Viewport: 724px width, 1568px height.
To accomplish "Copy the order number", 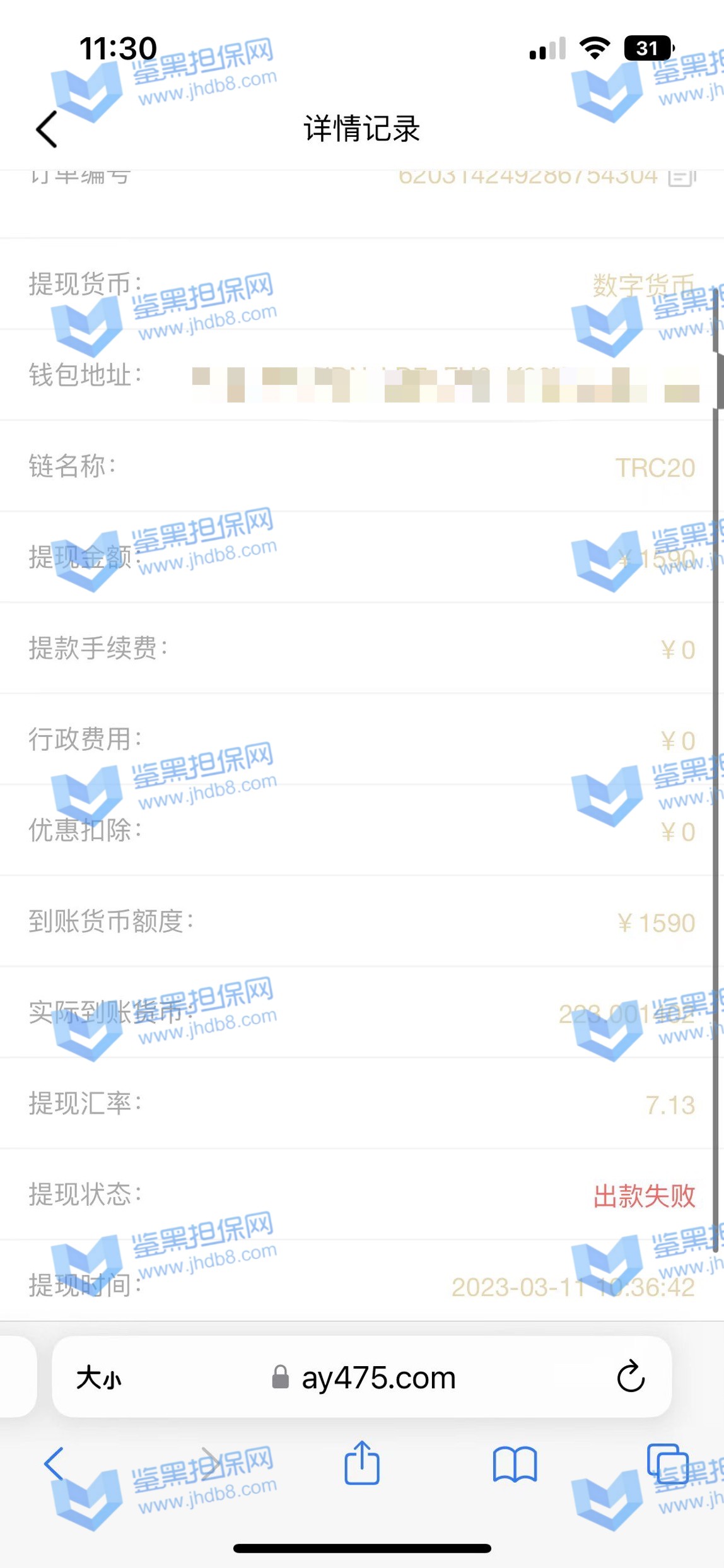I will (682, 177).
